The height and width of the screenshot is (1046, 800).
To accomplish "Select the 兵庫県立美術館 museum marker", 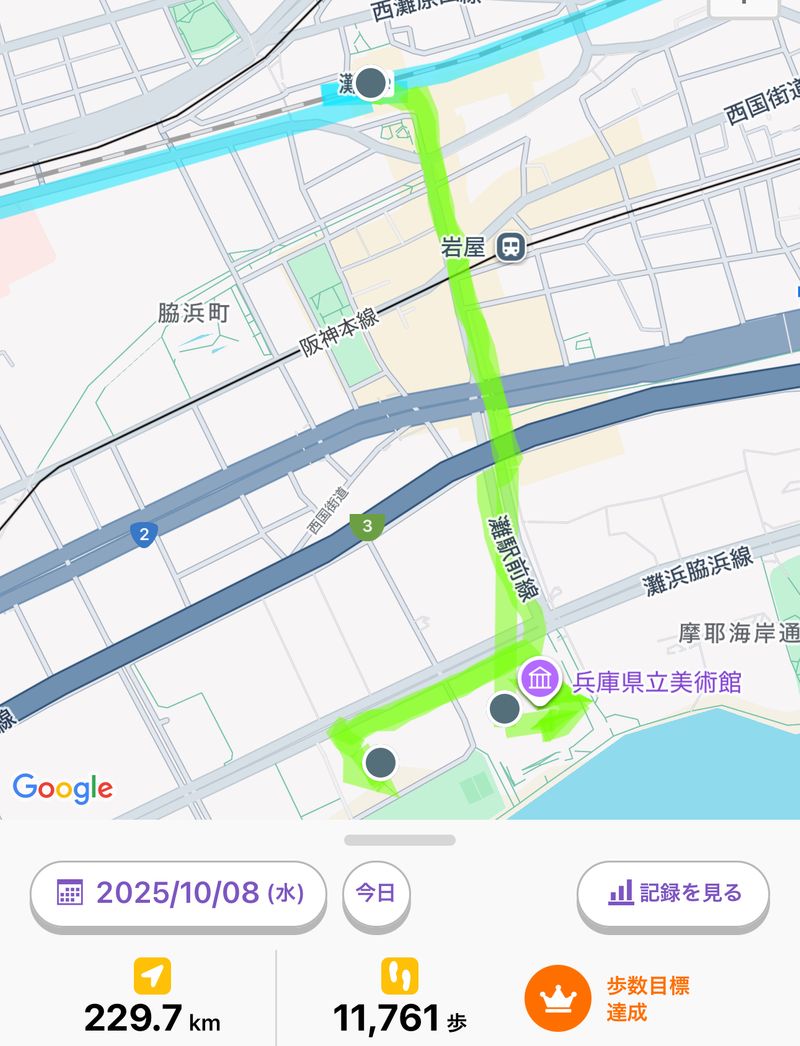I will [540, 681].
